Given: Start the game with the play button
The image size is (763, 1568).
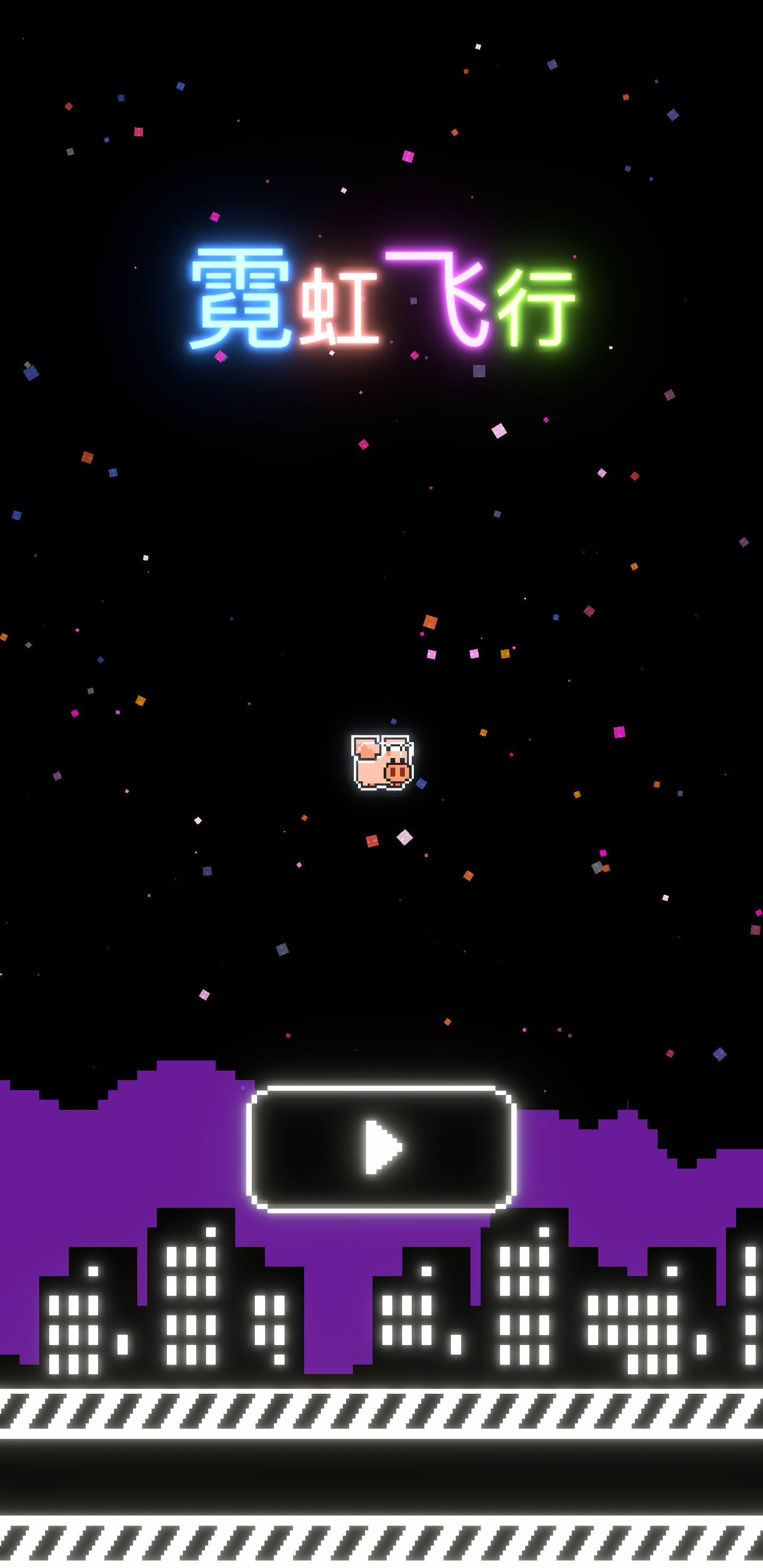Looking at the screenshot, I should point(381,1148).
